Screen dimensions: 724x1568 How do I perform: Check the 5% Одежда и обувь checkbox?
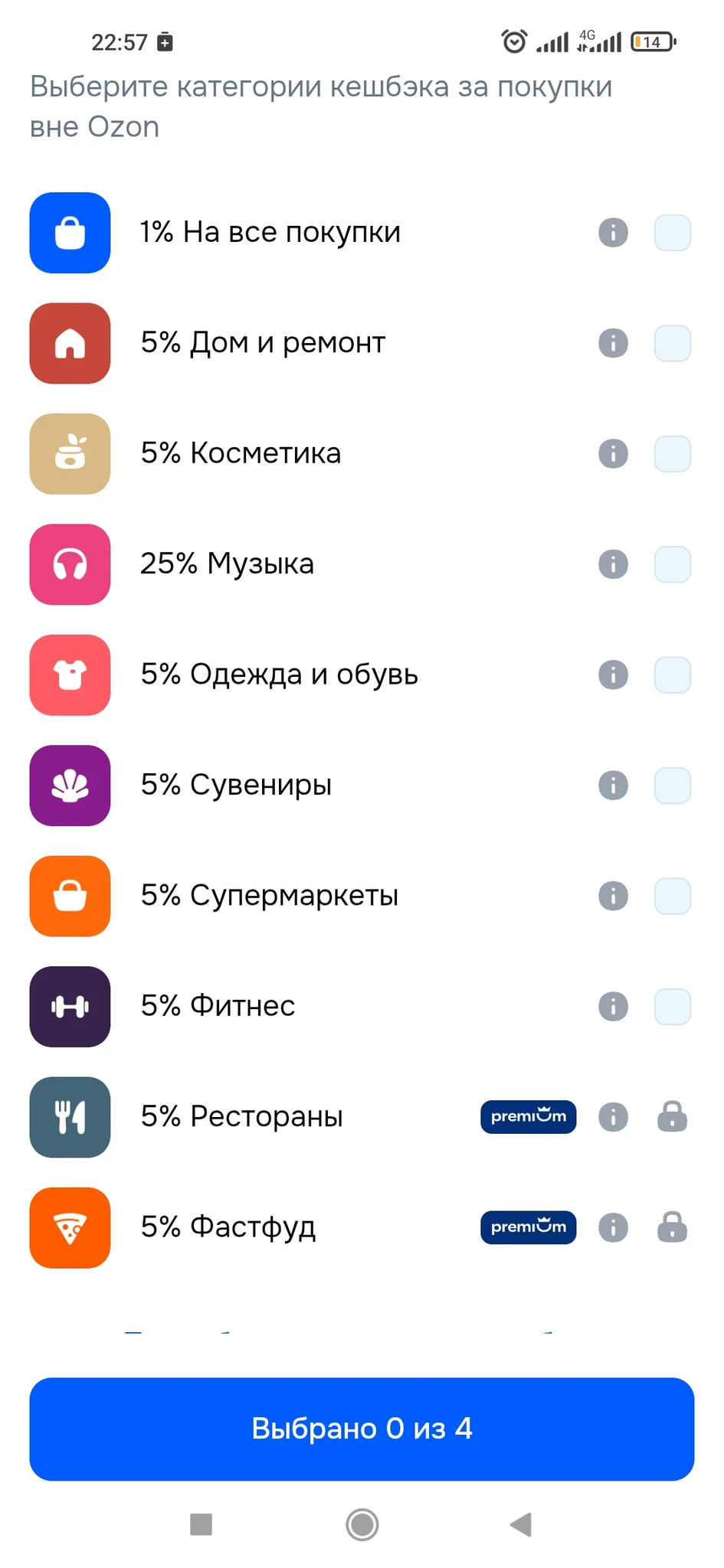pyautogui.click(x=672, y=675)
